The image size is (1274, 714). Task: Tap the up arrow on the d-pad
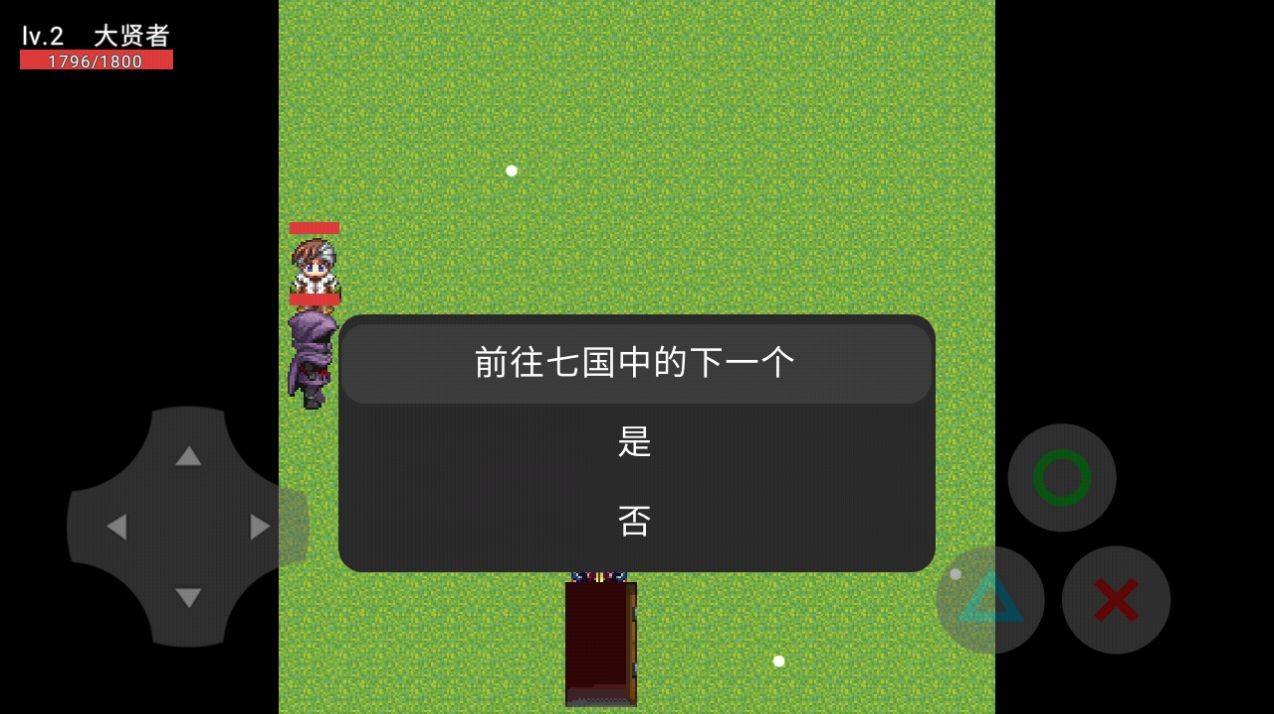pos(188,457)
